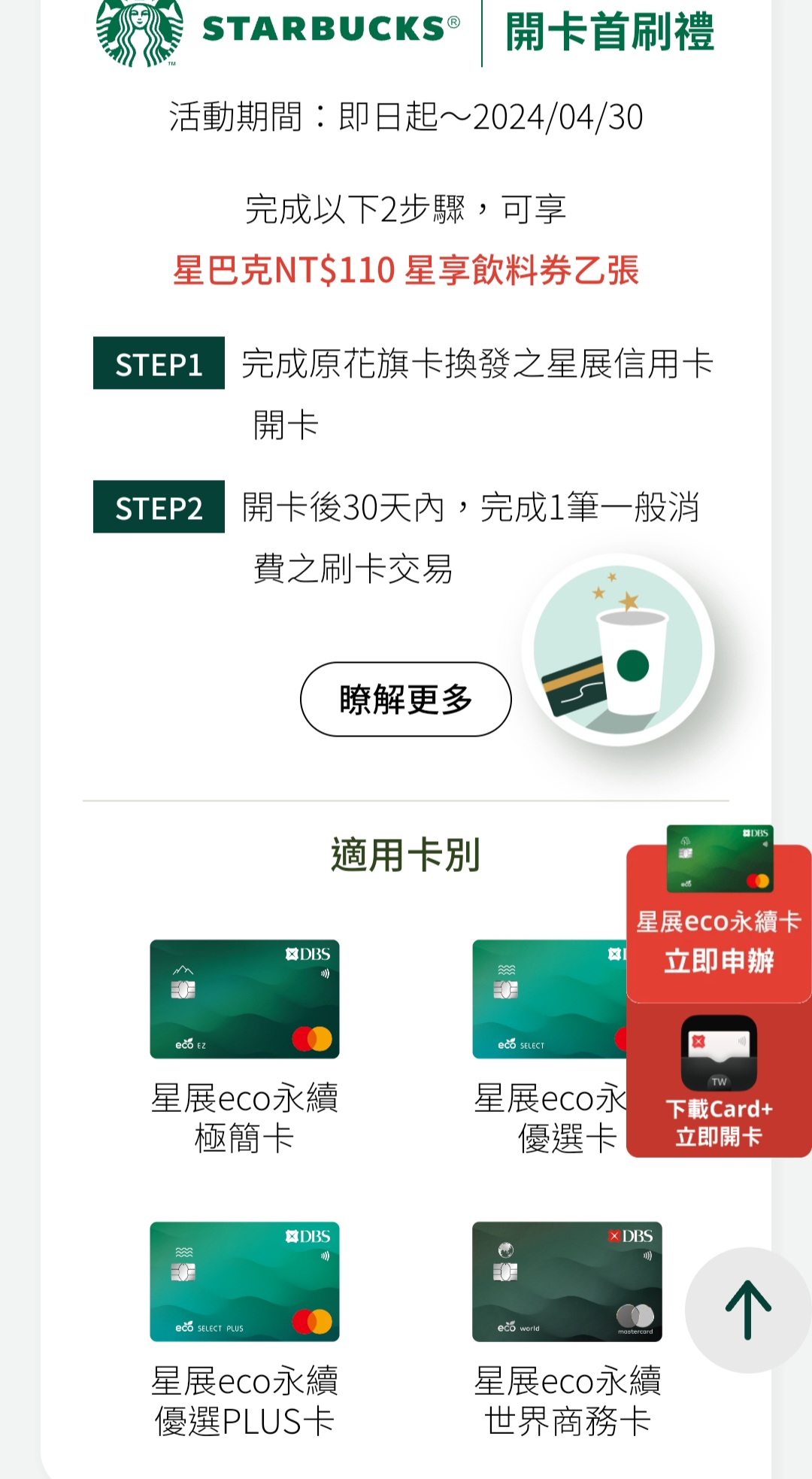Tap 下載Card+ 立即開卡 button
This screenshot has width=812, height=1479.
point(718,1083)
